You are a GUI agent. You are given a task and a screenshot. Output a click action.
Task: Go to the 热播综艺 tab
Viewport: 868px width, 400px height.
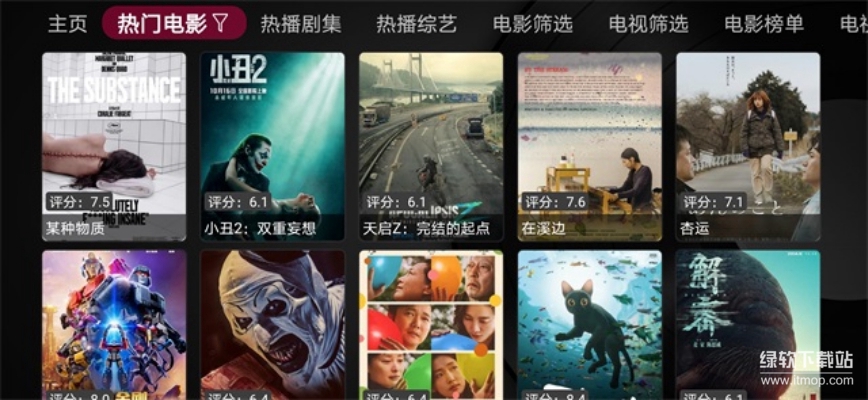pos(416,23)
